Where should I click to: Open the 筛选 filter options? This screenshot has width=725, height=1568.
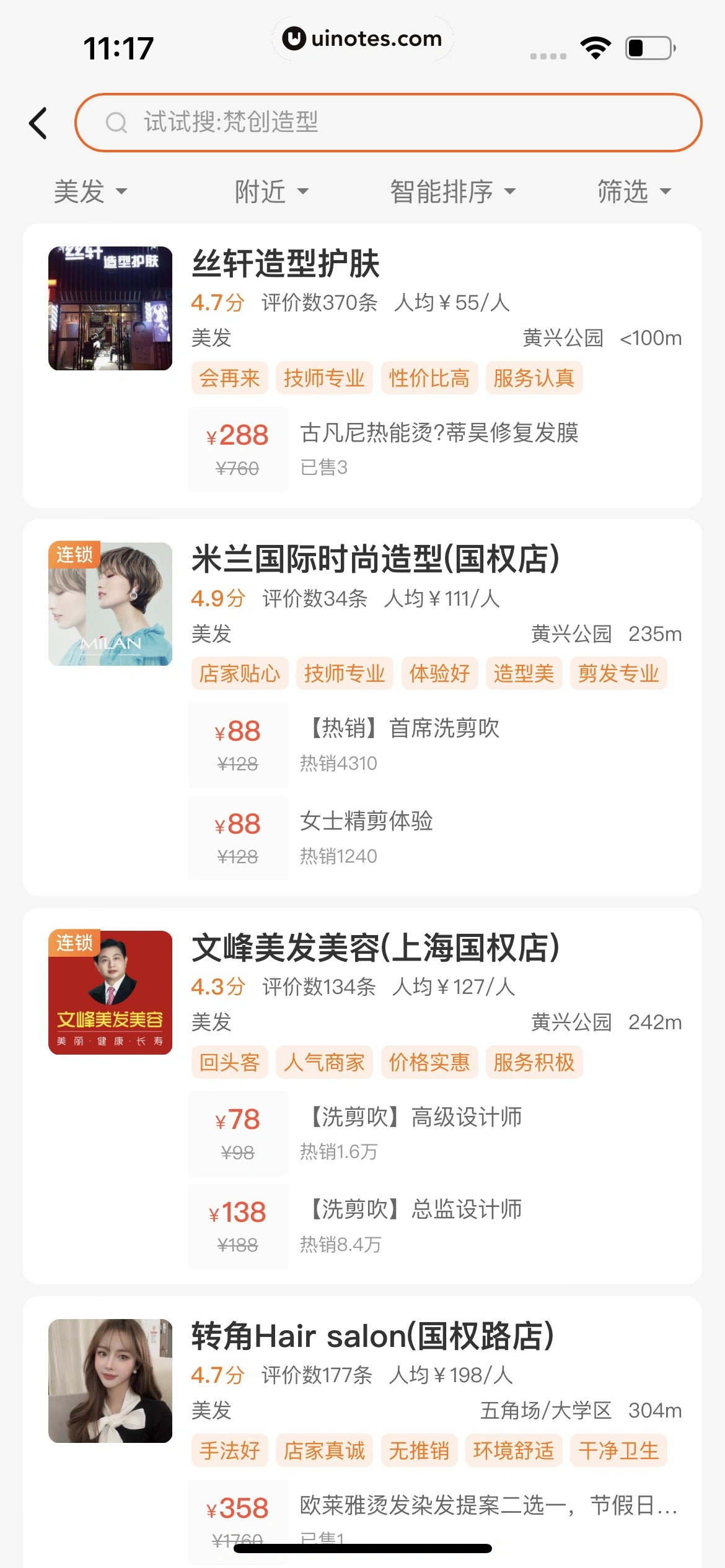(633, 191)
